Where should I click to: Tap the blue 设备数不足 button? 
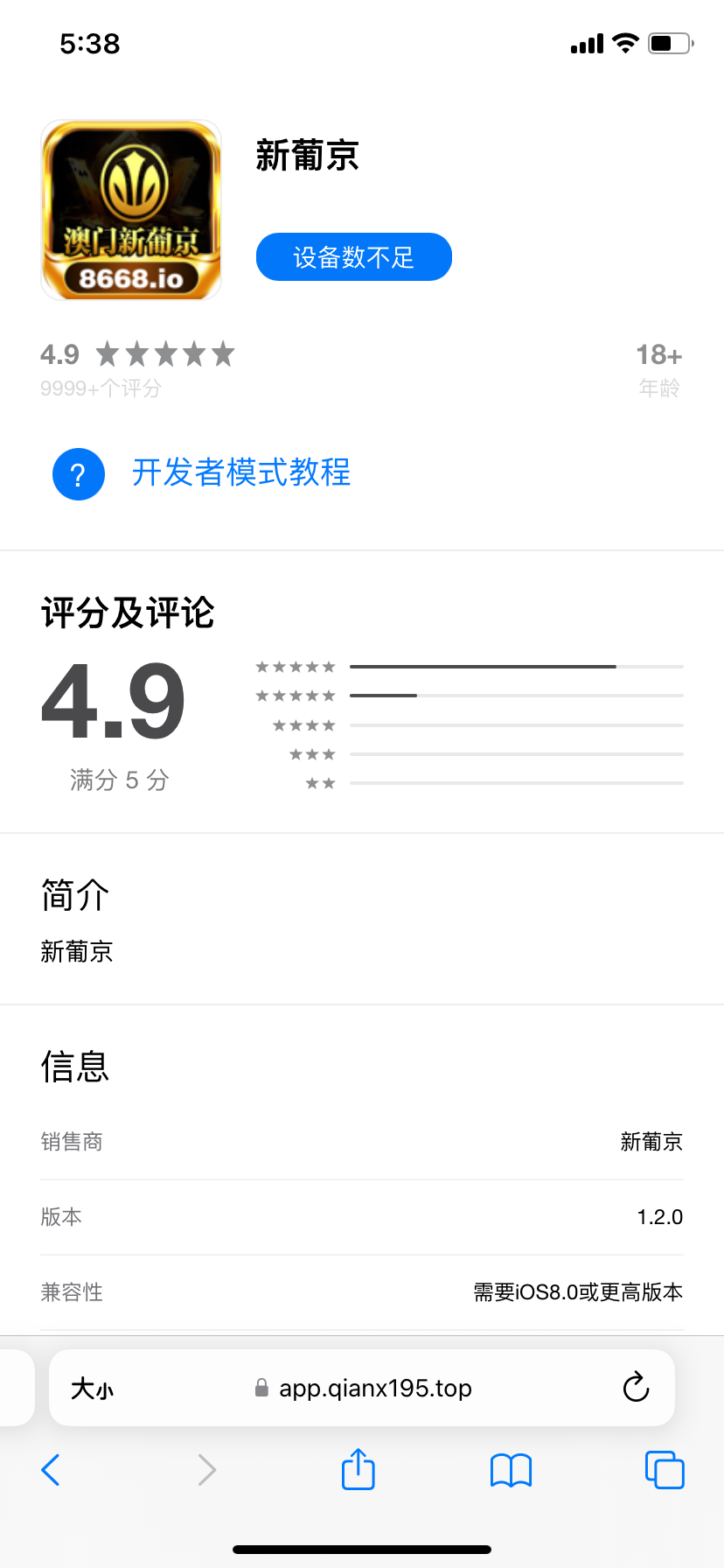coord(353,257)
